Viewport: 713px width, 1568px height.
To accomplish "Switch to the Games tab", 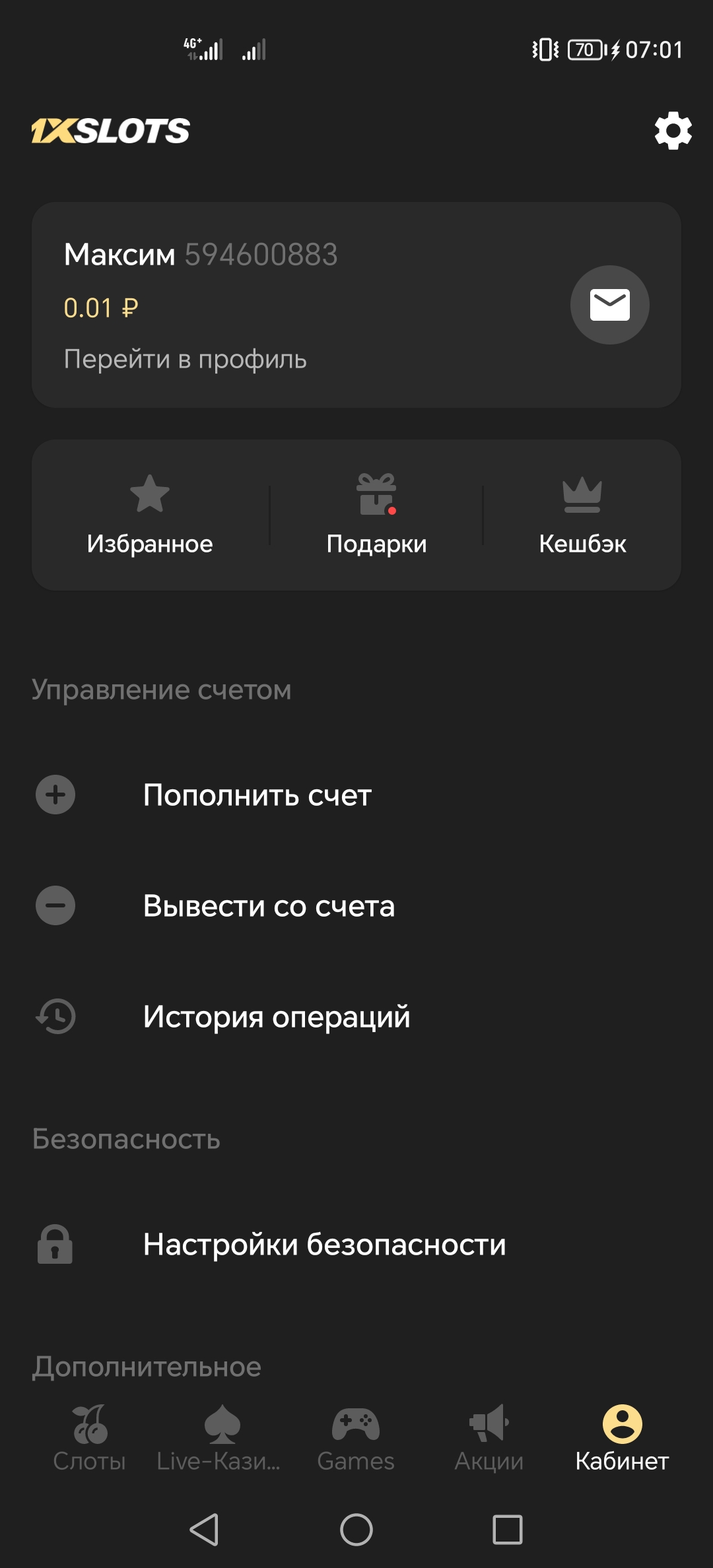I will point(356,1439).
